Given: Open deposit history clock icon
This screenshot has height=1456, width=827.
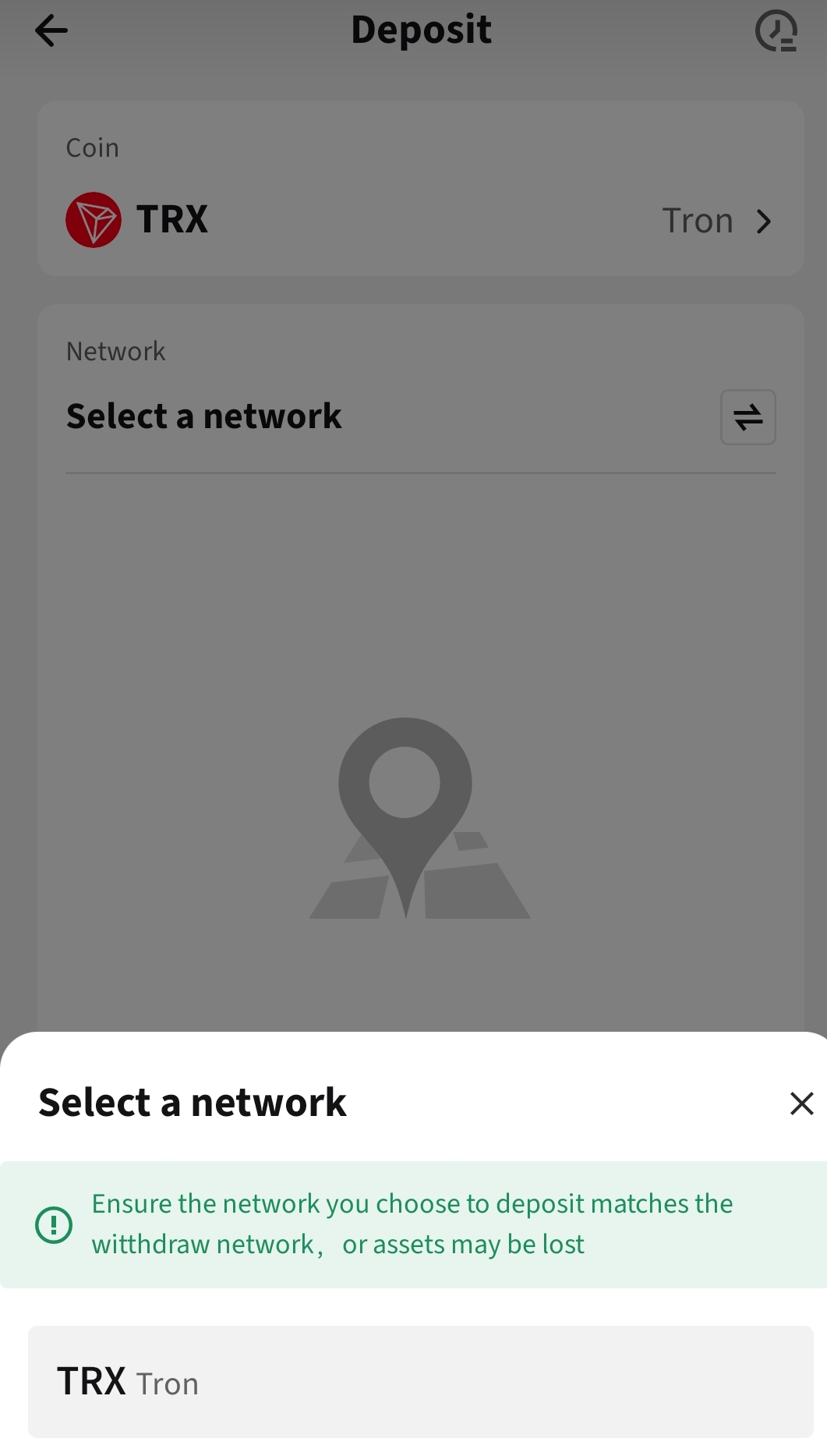Looking at the screenshot, I should pyautogui.click(x=776, y=31).
